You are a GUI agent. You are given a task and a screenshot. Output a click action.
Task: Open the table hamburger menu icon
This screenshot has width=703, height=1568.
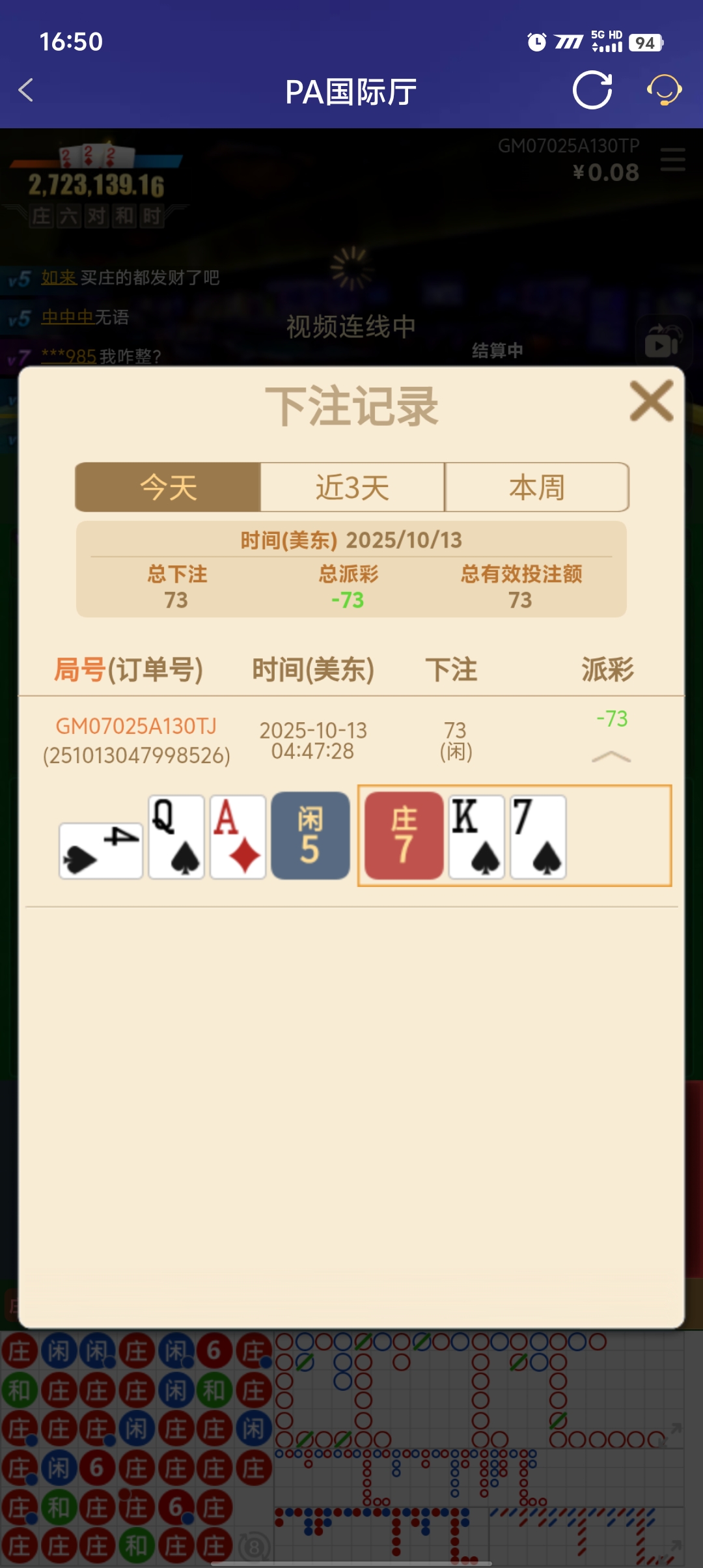pos(674,160)
